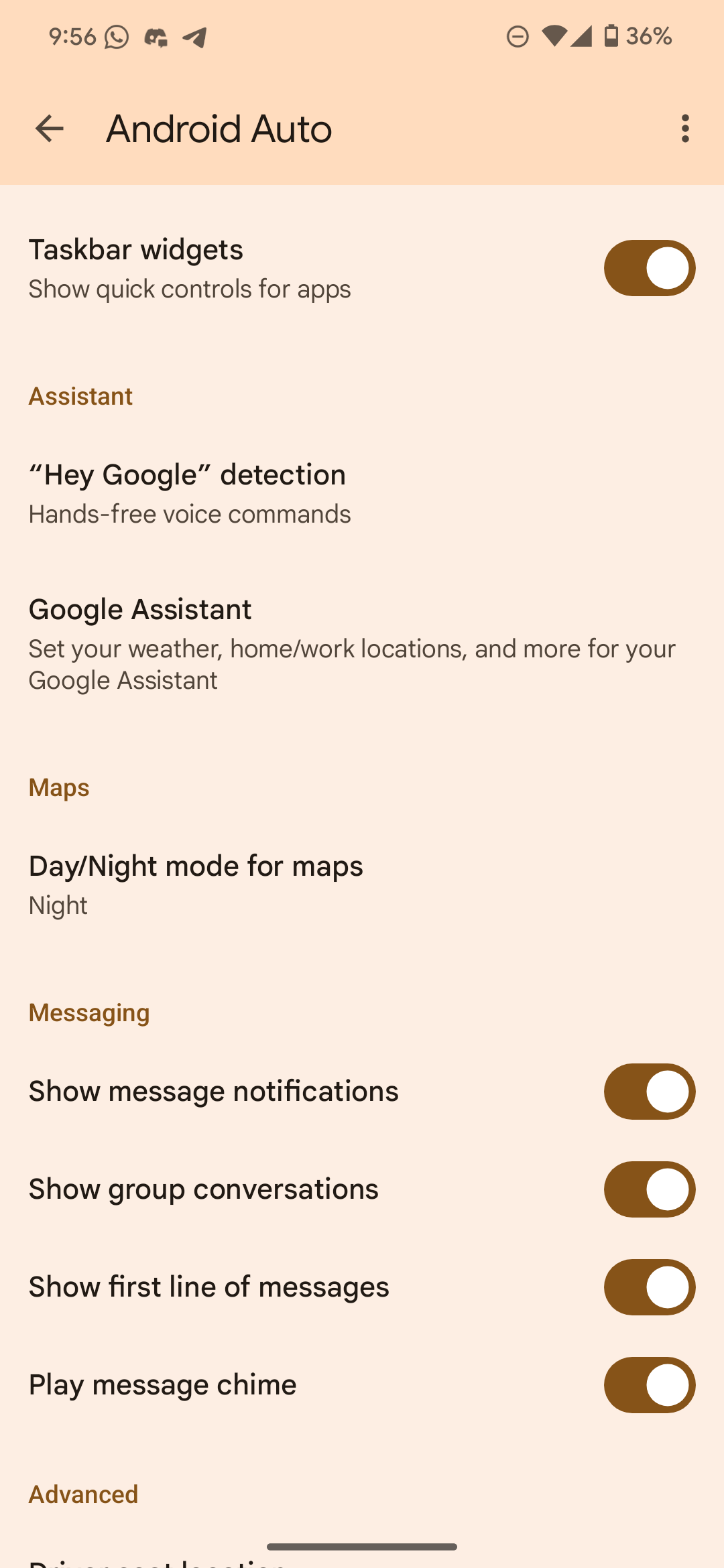724x1568 pixels.
Task: Toggle Show group conversations off
Action: click(x=649, y=1189)
